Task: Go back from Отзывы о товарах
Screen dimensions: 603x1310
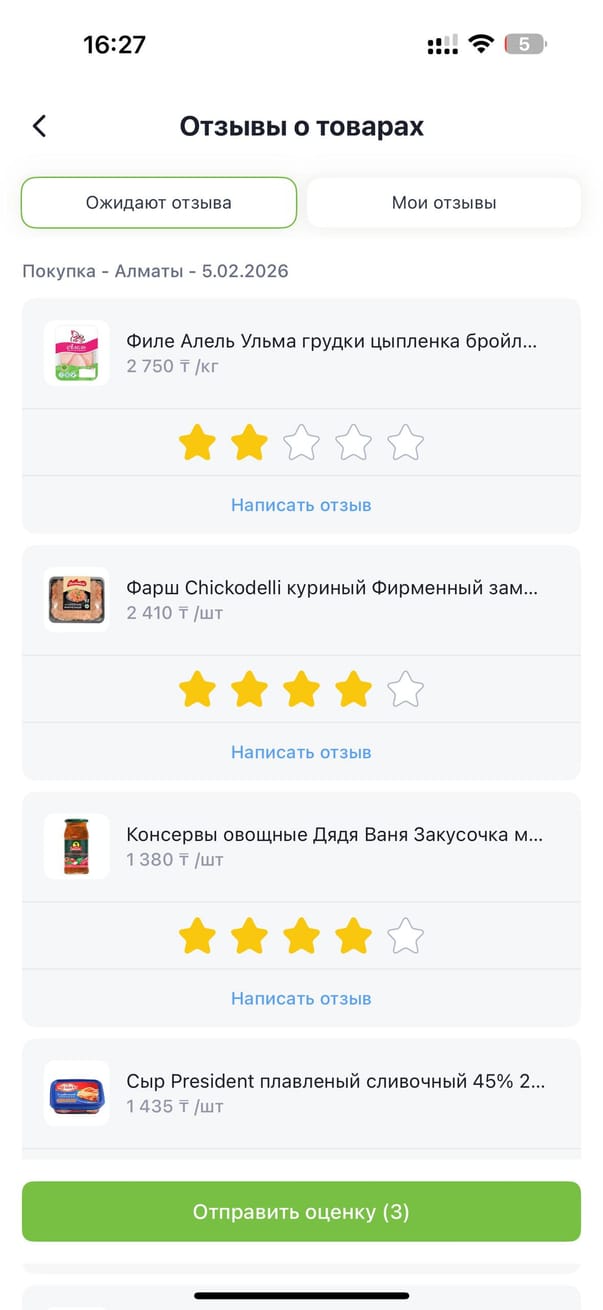Action: click(40, 127)
